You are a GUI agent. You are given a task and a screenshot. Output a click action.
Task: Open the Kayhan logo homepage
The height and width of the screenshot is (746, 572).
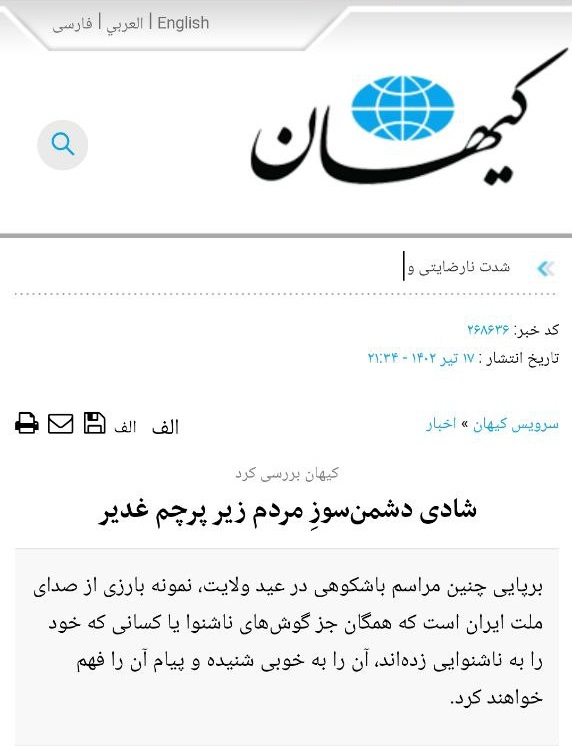(x=409, y=119)
